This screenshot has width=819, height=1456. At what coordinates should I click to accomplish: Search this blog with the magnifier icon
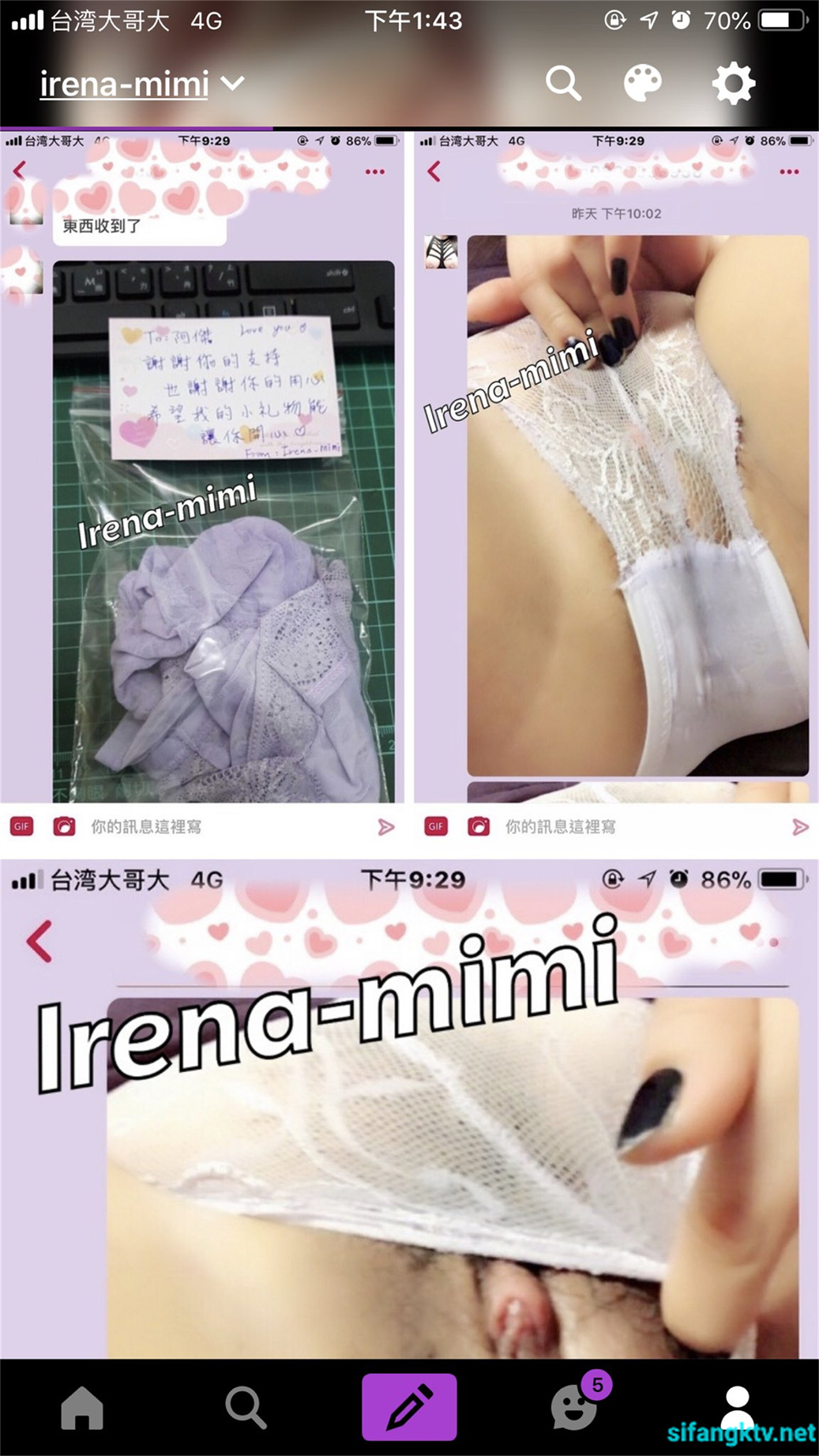coord(563,83)
